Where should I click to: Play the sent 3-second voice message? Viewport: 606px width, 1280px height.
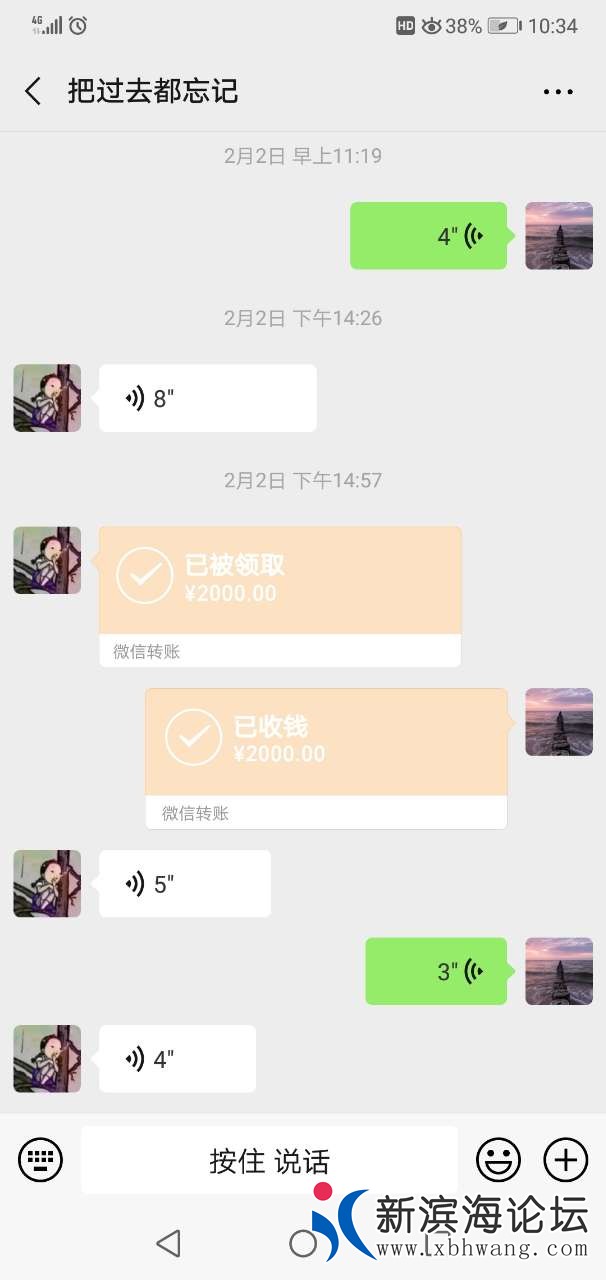(x=436, y=971)
